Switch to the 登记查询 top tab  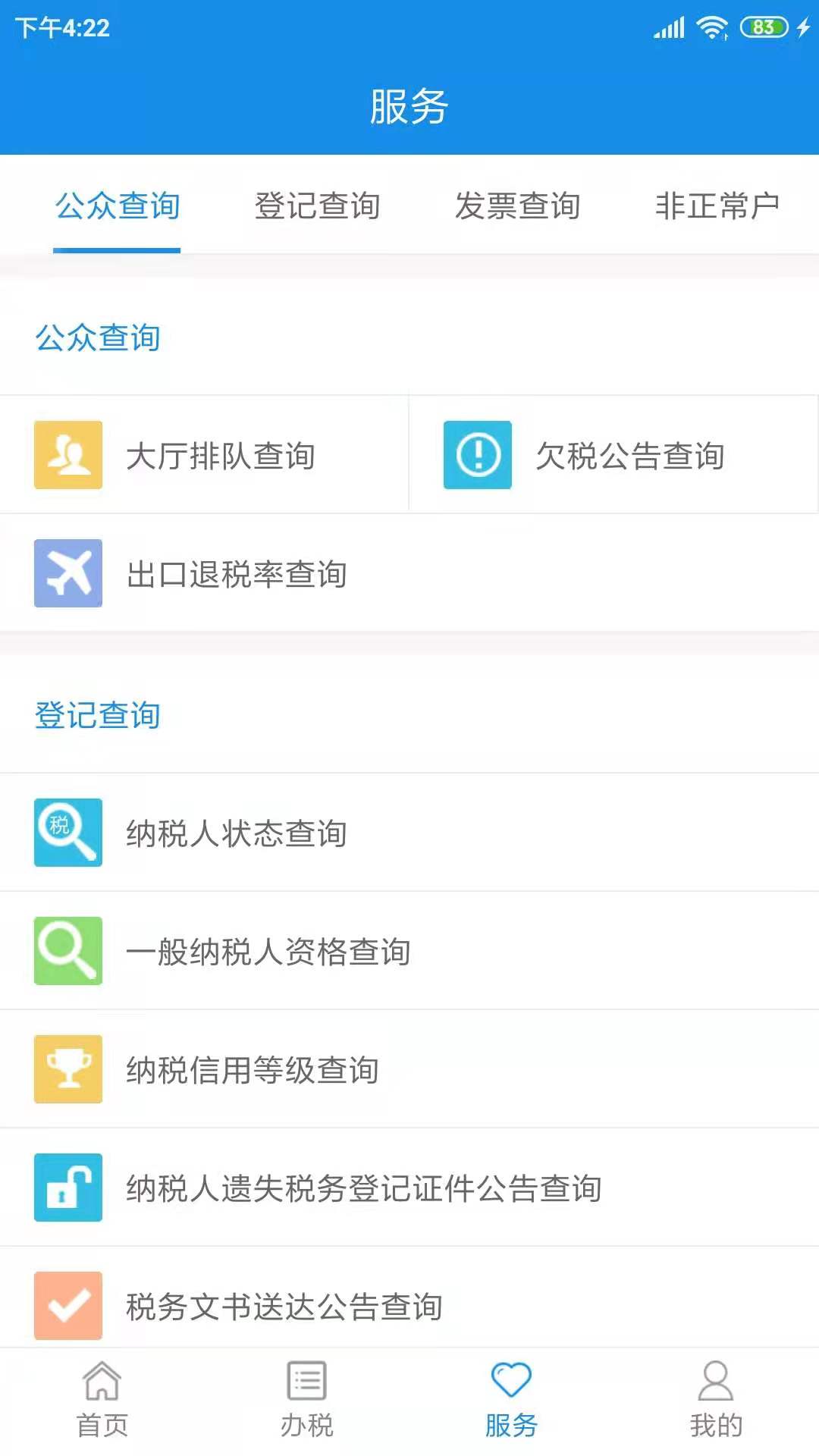(317, 206)
